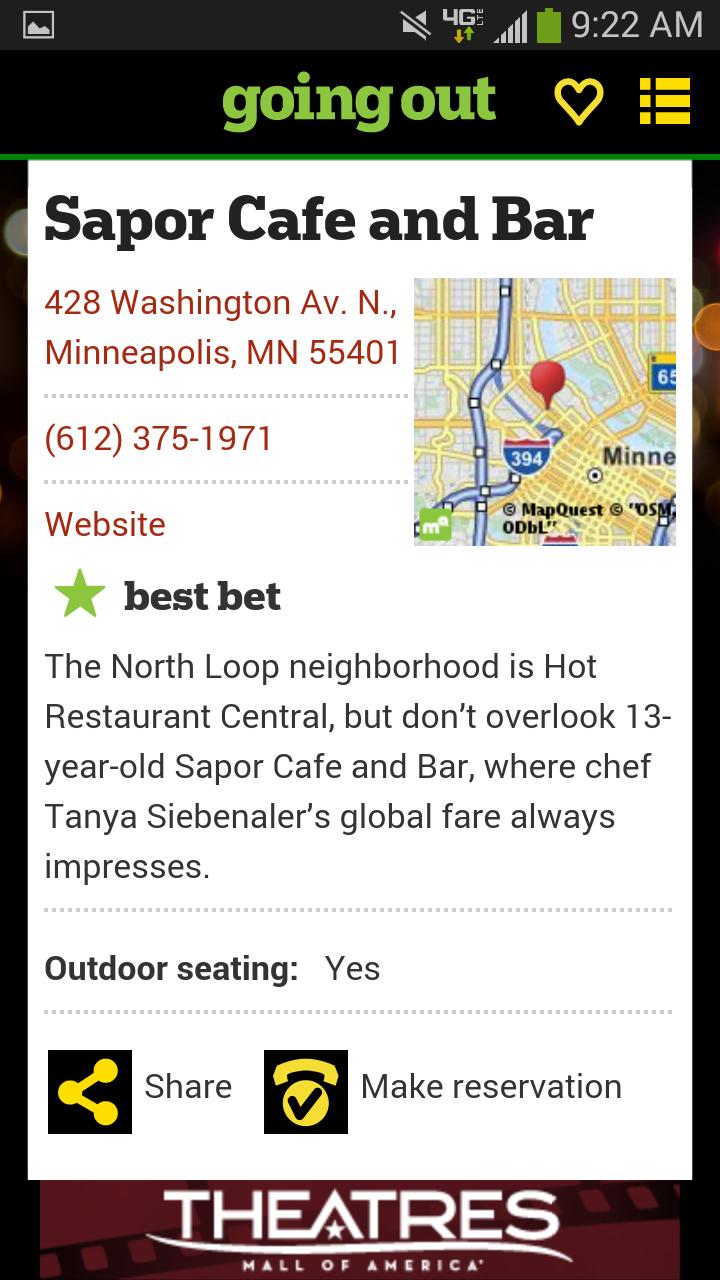Visit the Sapor Cafe Website link
720x1280 pixels.
point(105,524)
